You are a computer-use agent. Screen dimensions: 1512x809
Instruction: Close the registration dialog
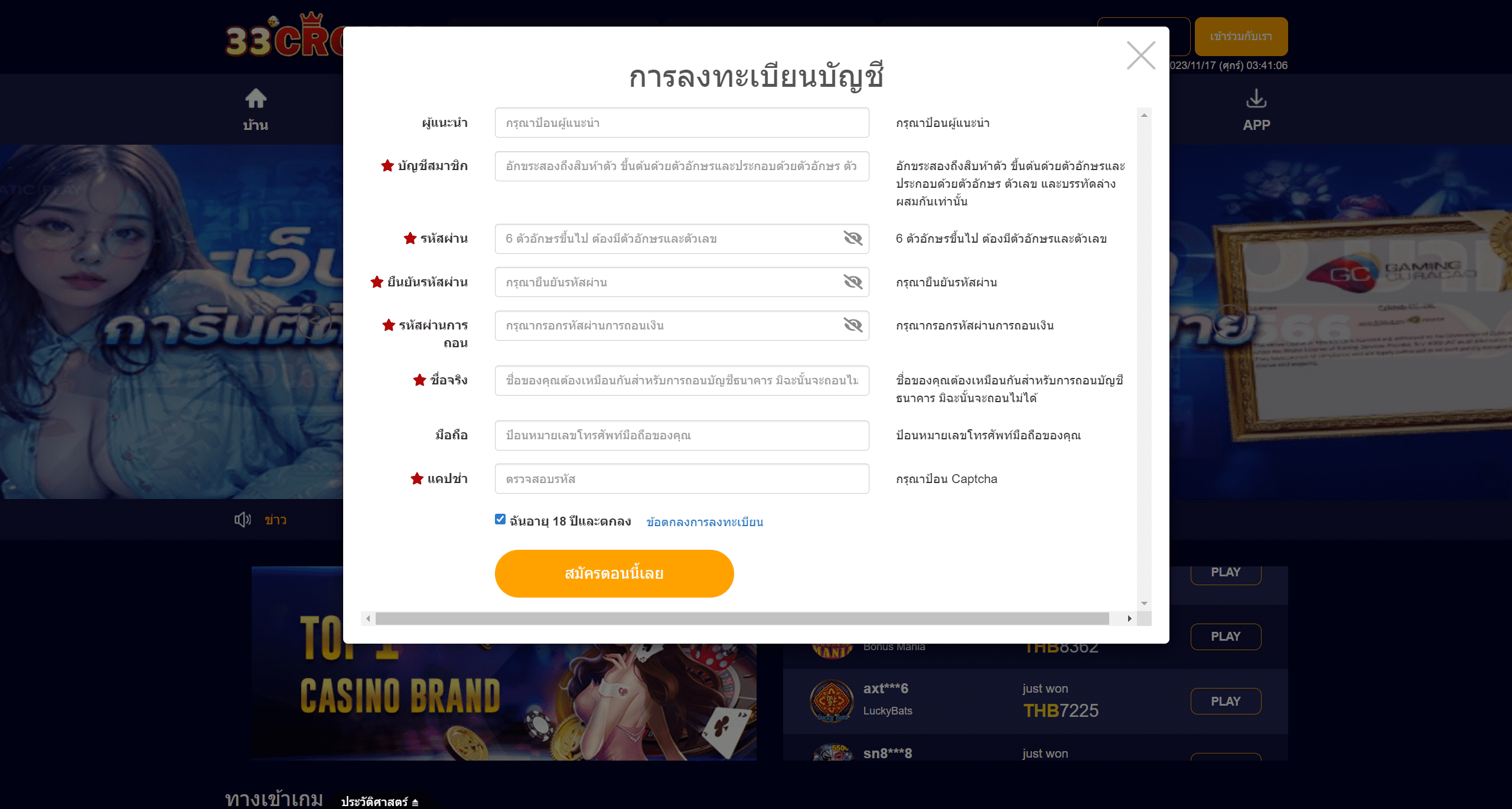pyautogui.click(x=1140, y=55)
